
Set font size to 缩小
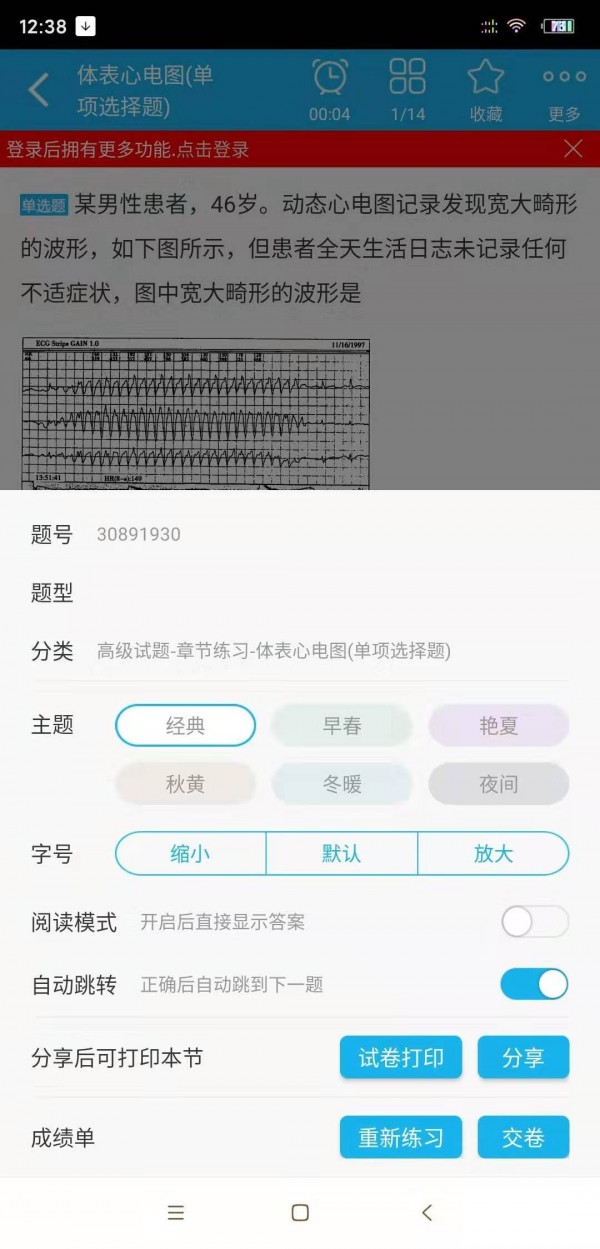(x=191, y=854)
